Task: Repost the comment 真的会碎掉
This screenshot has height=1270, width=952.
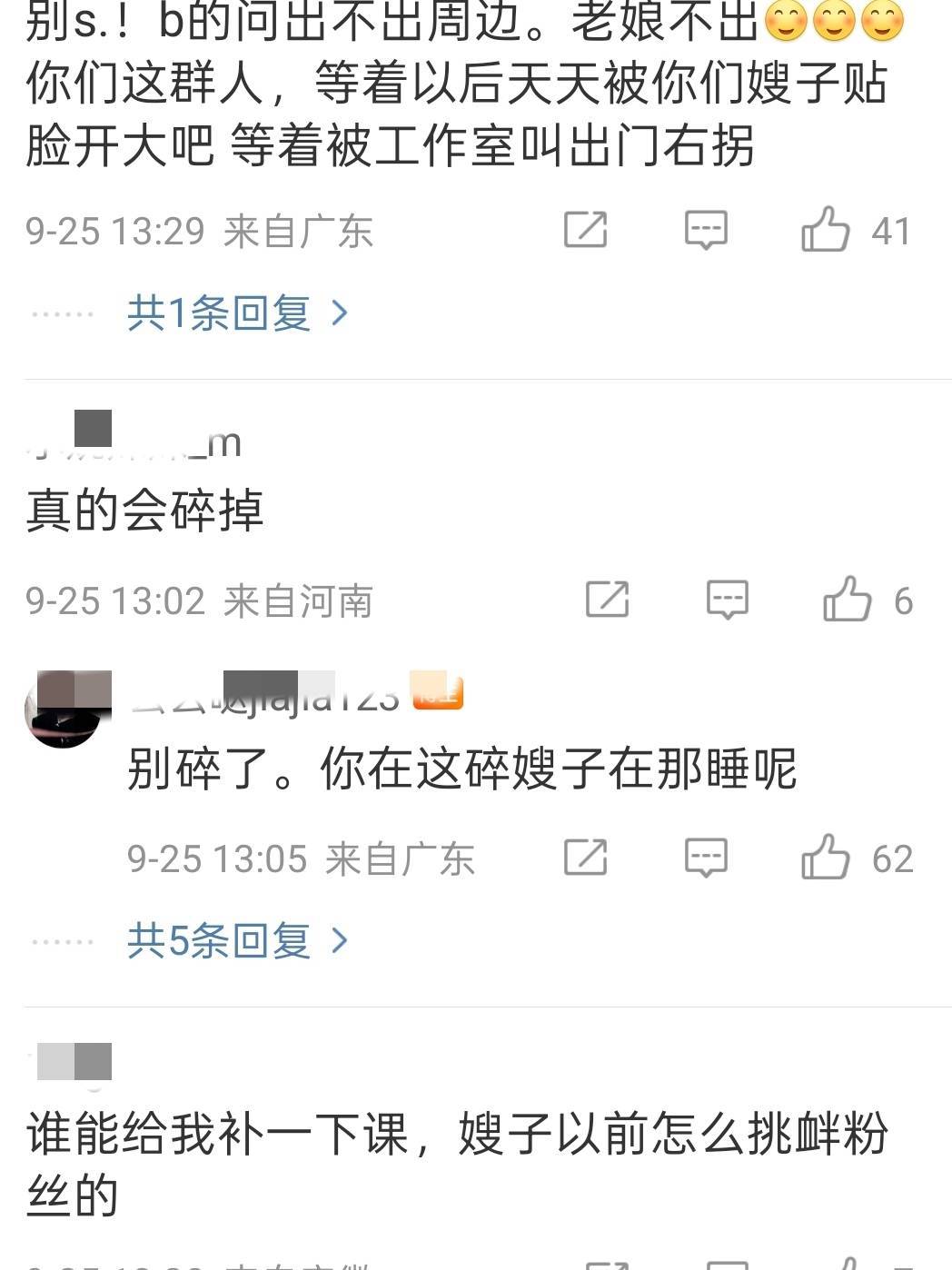Action: 607,600
